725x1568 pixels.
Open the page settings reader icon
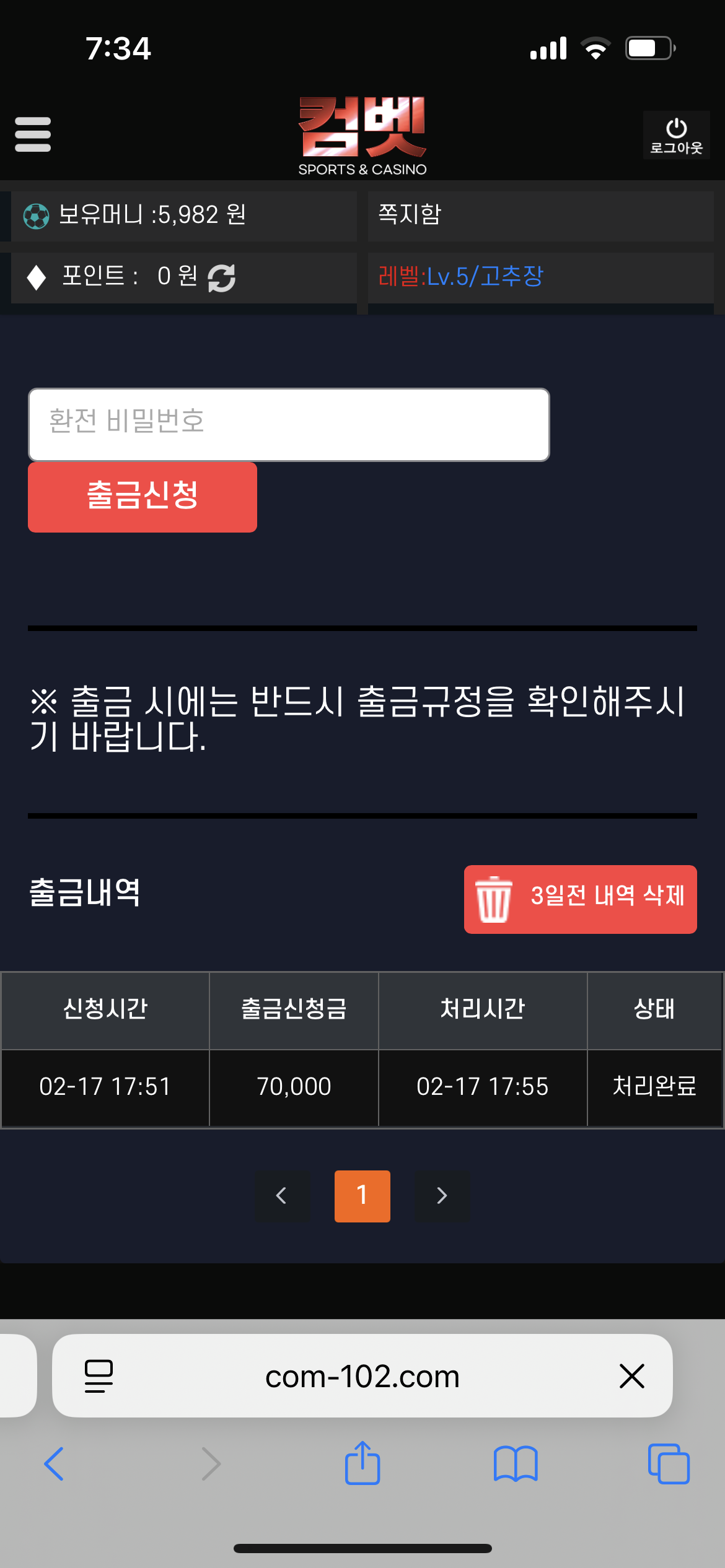coord(99,1376)
